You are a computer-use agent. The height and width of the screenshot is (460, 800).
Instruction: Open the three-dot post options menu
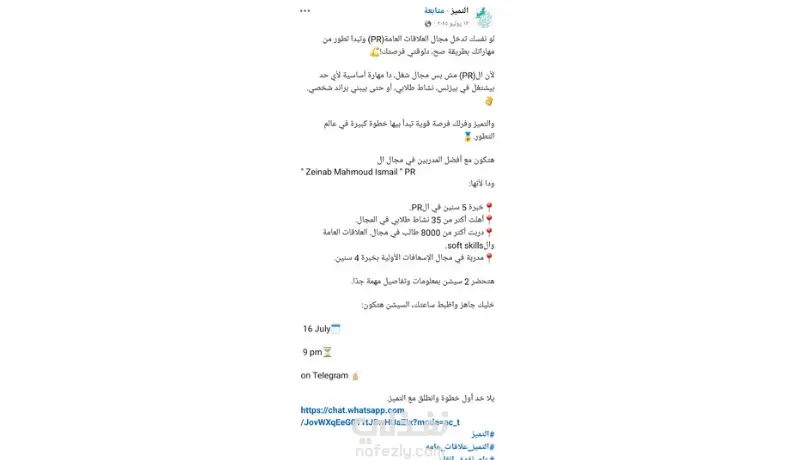pos(305,11)
